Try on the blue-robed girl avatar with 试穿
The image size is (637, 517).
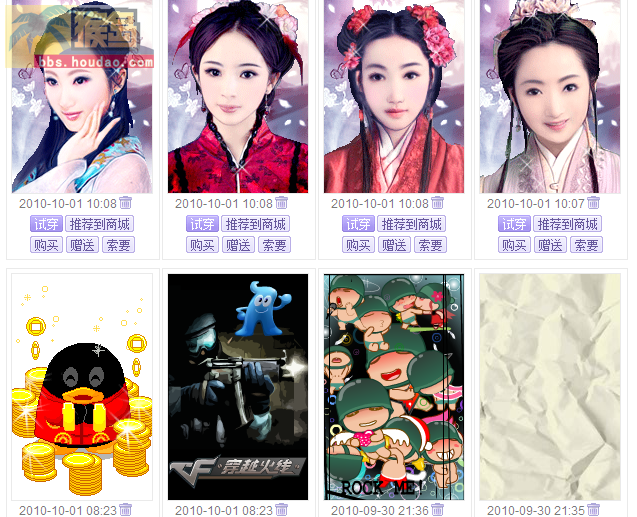click(x=46, y=224)
